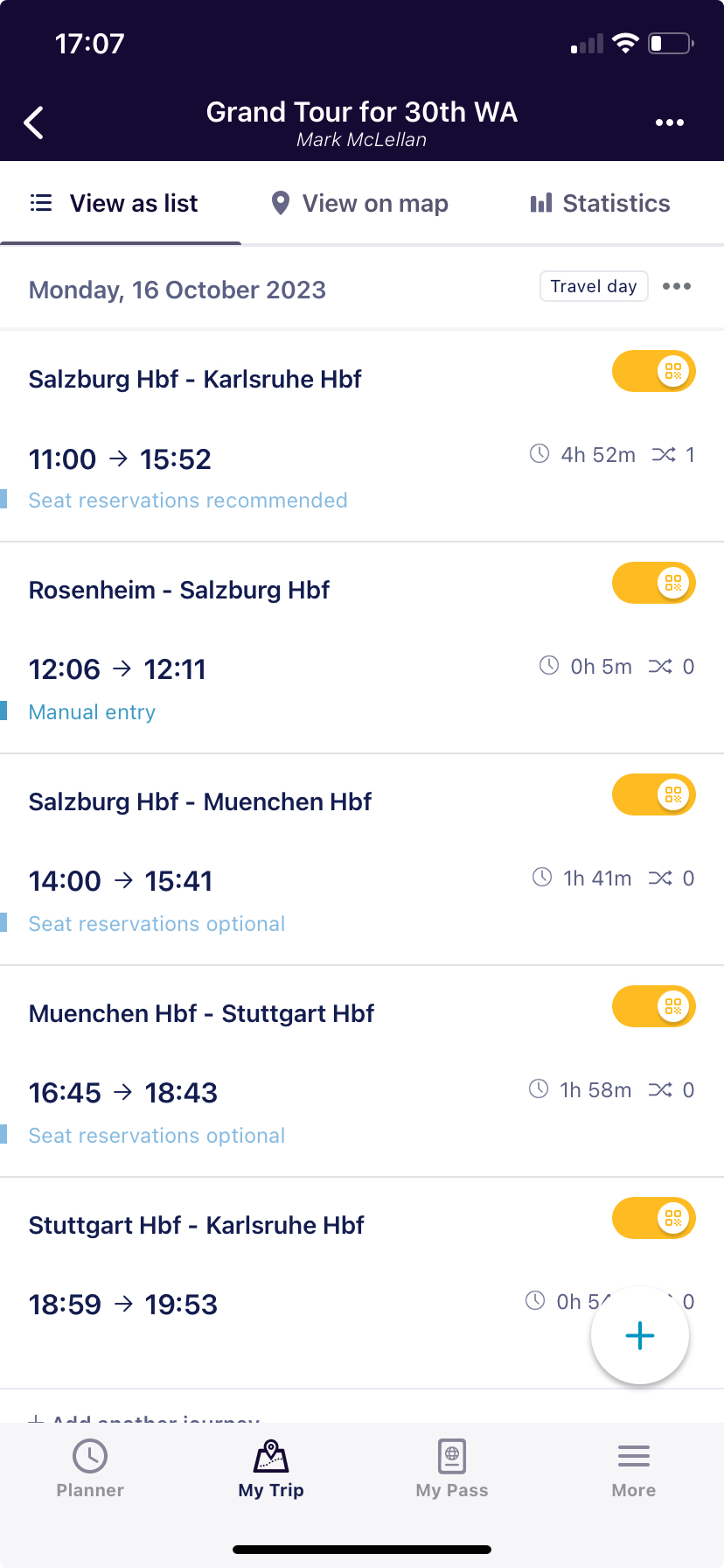Go to the Planner tab
Image resolution: width=724 pixels, height=1568 pixels.
(x=90, y=1469)
